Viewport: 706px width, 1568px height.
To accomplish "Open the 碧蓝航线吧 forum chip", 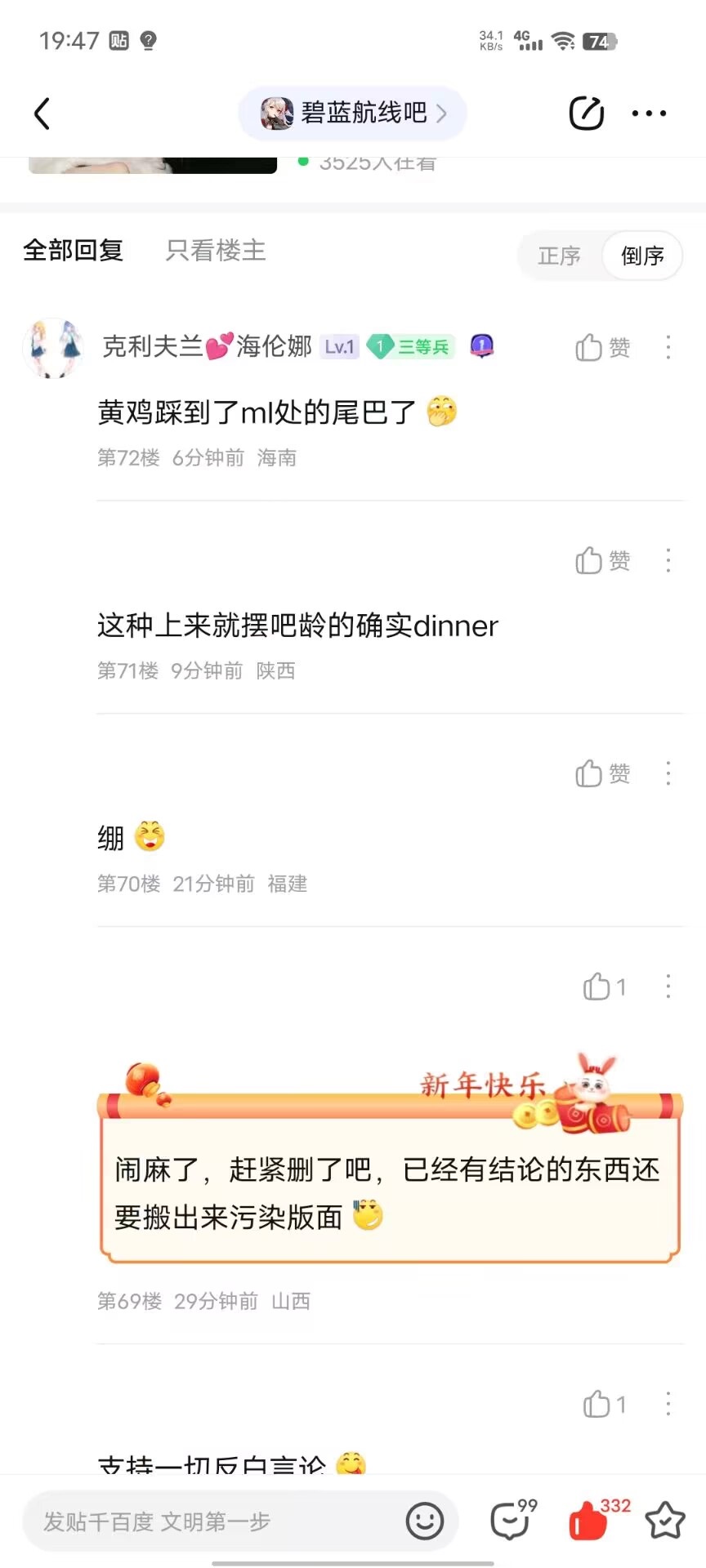I will coord(353,113).
